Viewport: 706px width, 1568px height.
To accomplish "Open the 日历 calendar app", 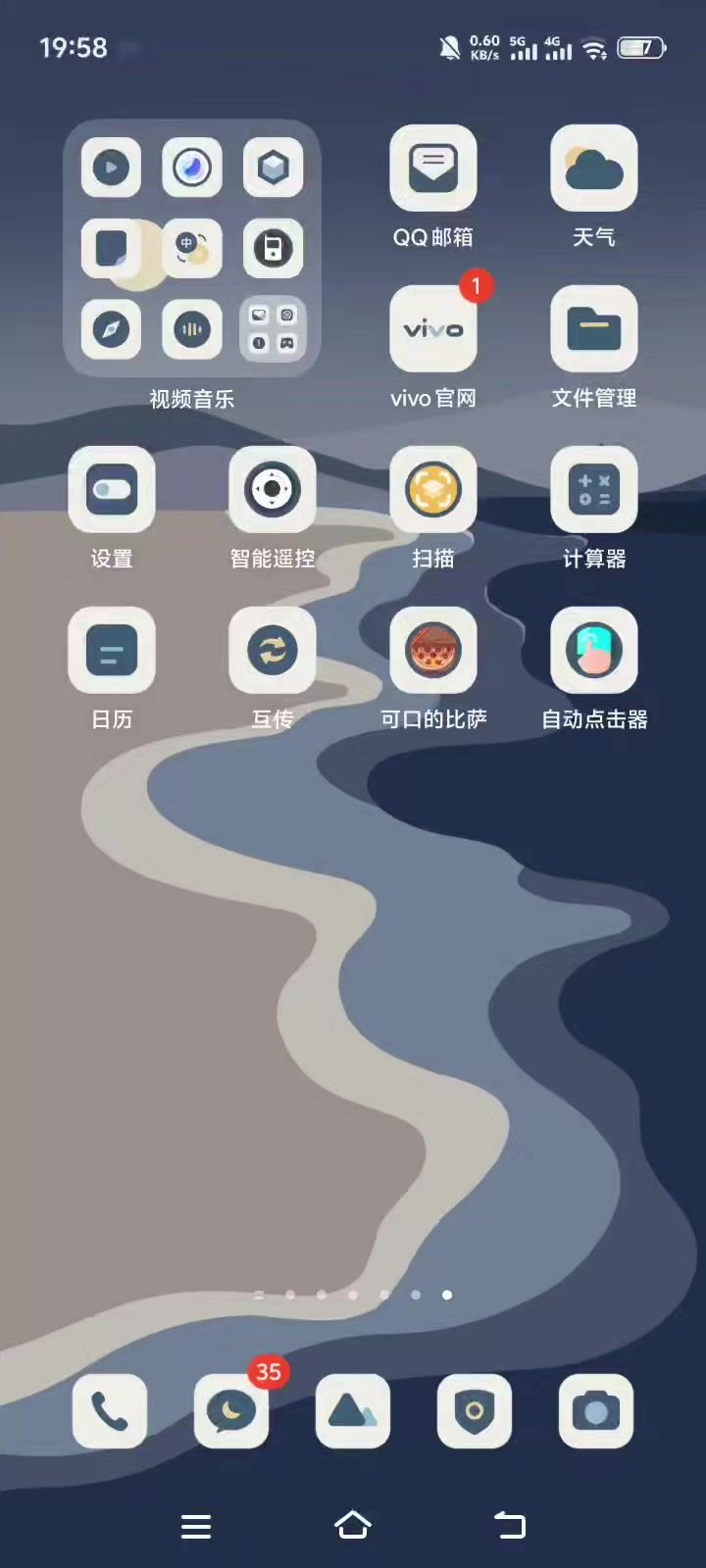I will 112,651.
